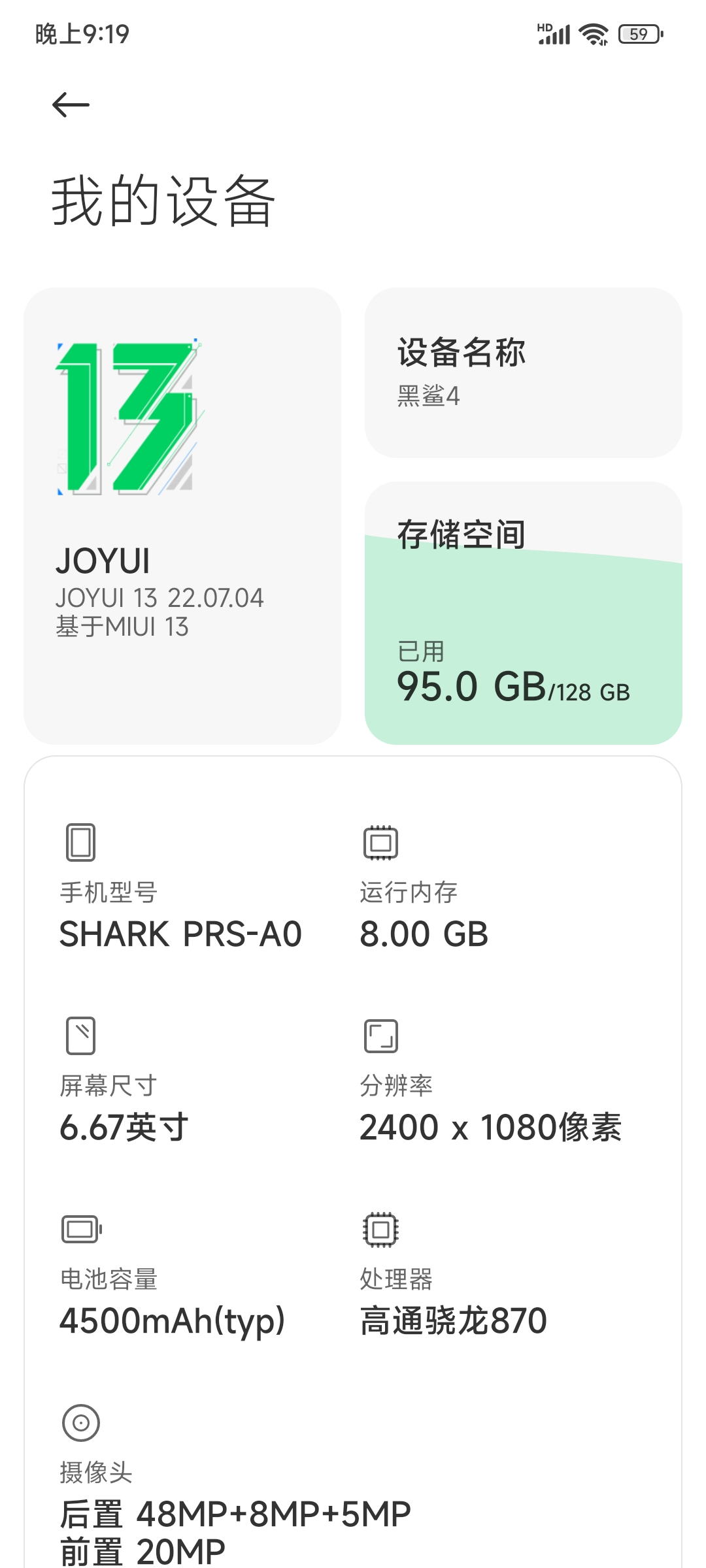
Task: Go back using the arrow icon
Action: [71, 105]
